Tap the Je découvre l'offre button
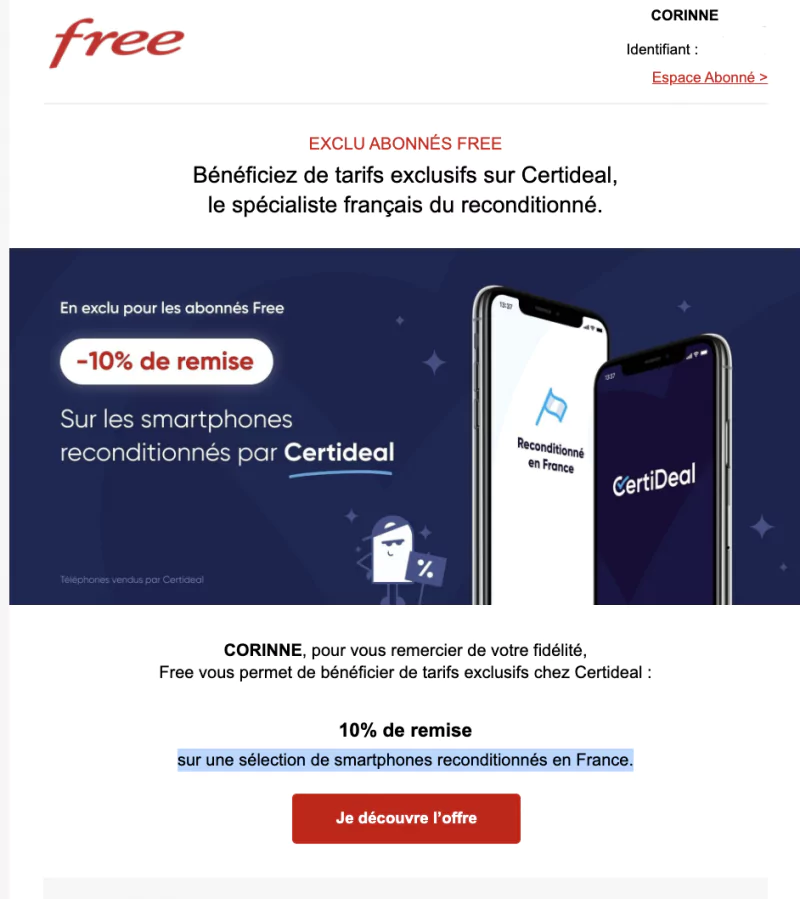The width and height of the screenshot is (800, 899). [x=406, y=818]
